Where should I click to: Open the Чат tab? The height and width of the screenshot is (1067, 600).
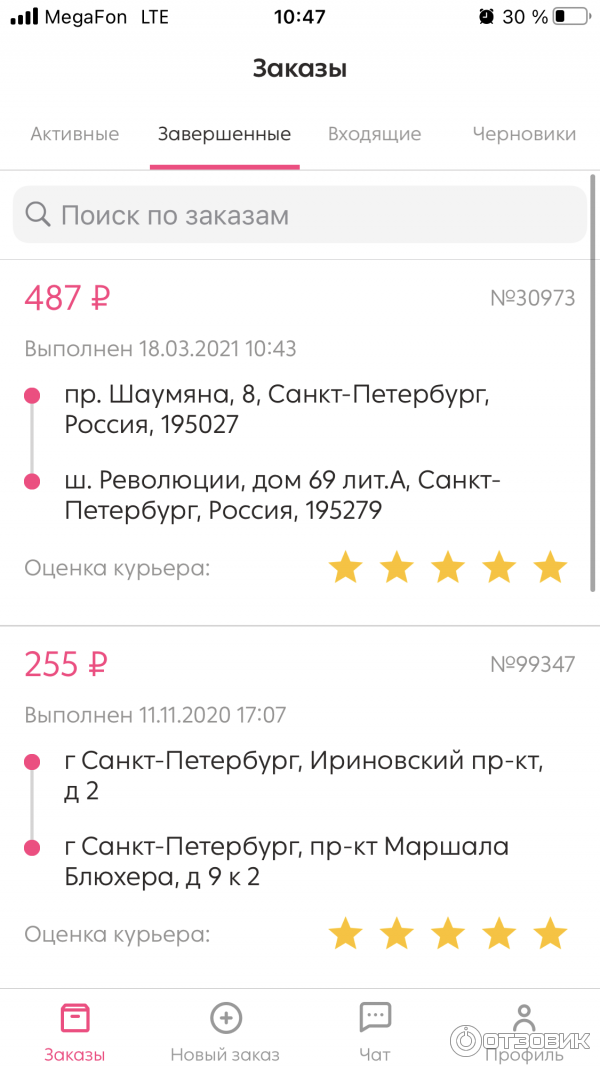[x=375, y=1032]
